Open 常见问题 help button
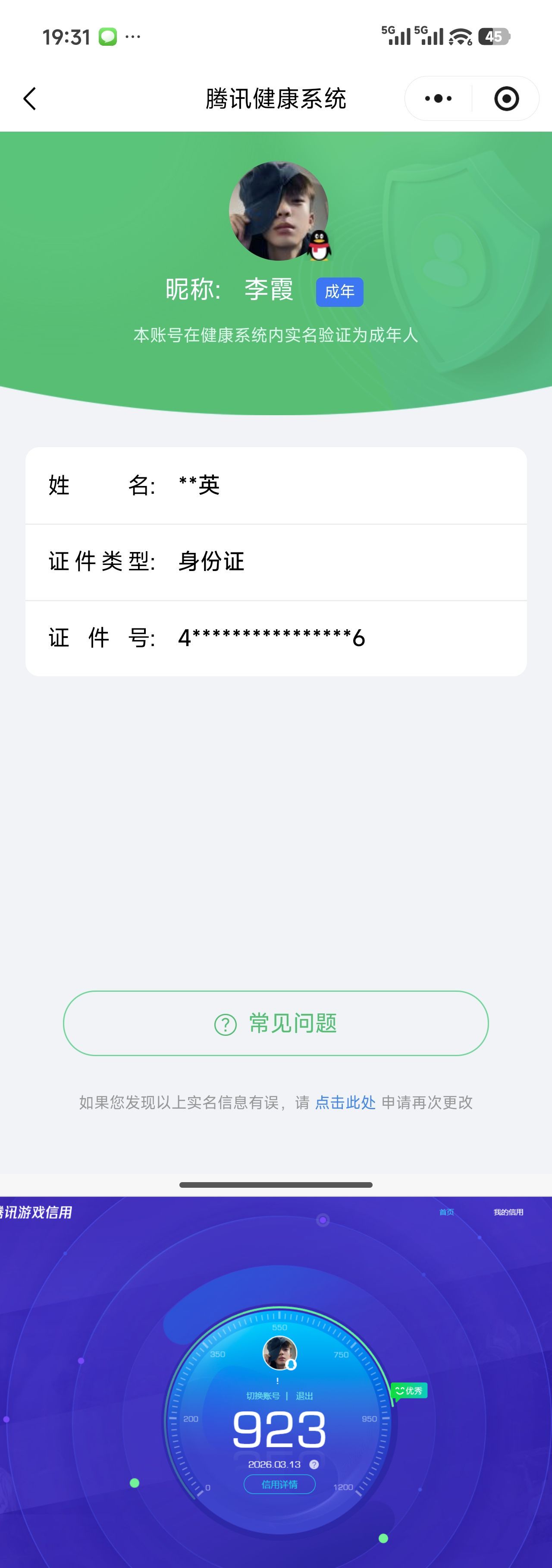This screenshot has width=552, height=1568. click(276, 1023)
